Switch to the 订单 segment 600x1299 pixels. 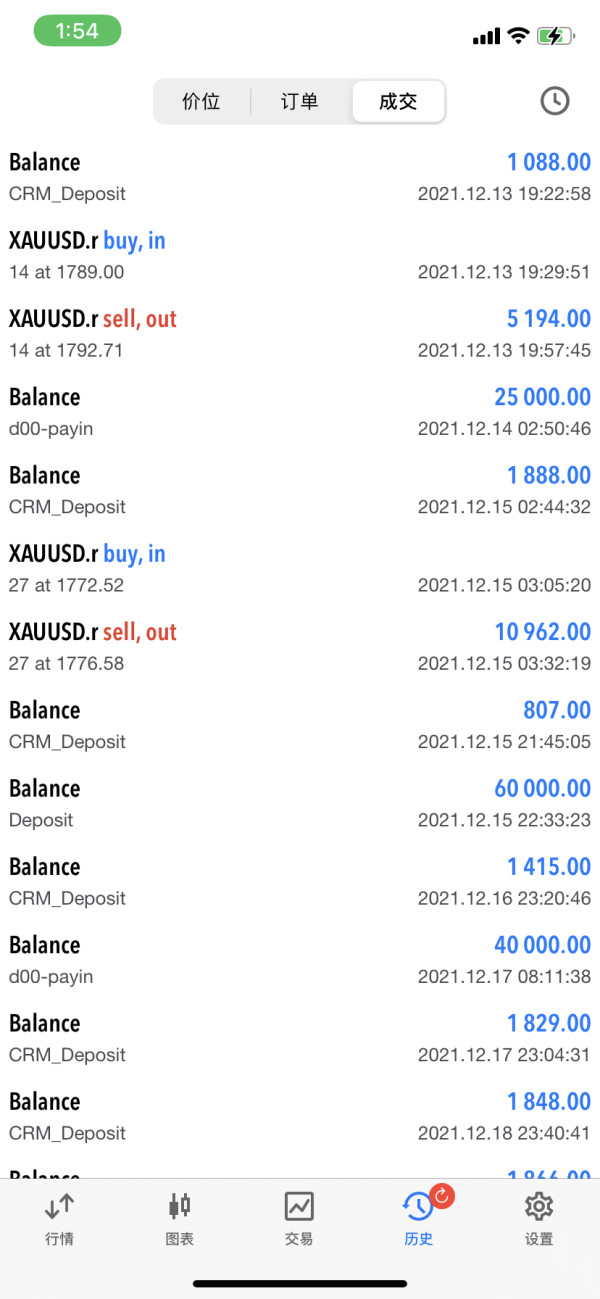click(300, 102)
